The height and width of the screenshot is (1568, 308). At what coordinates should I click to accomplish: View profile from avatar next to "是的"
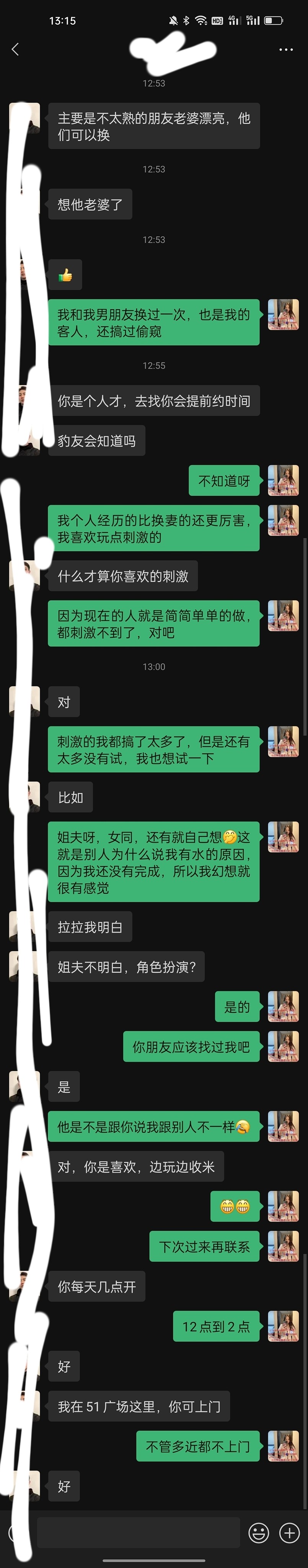tap(283, 1007)
